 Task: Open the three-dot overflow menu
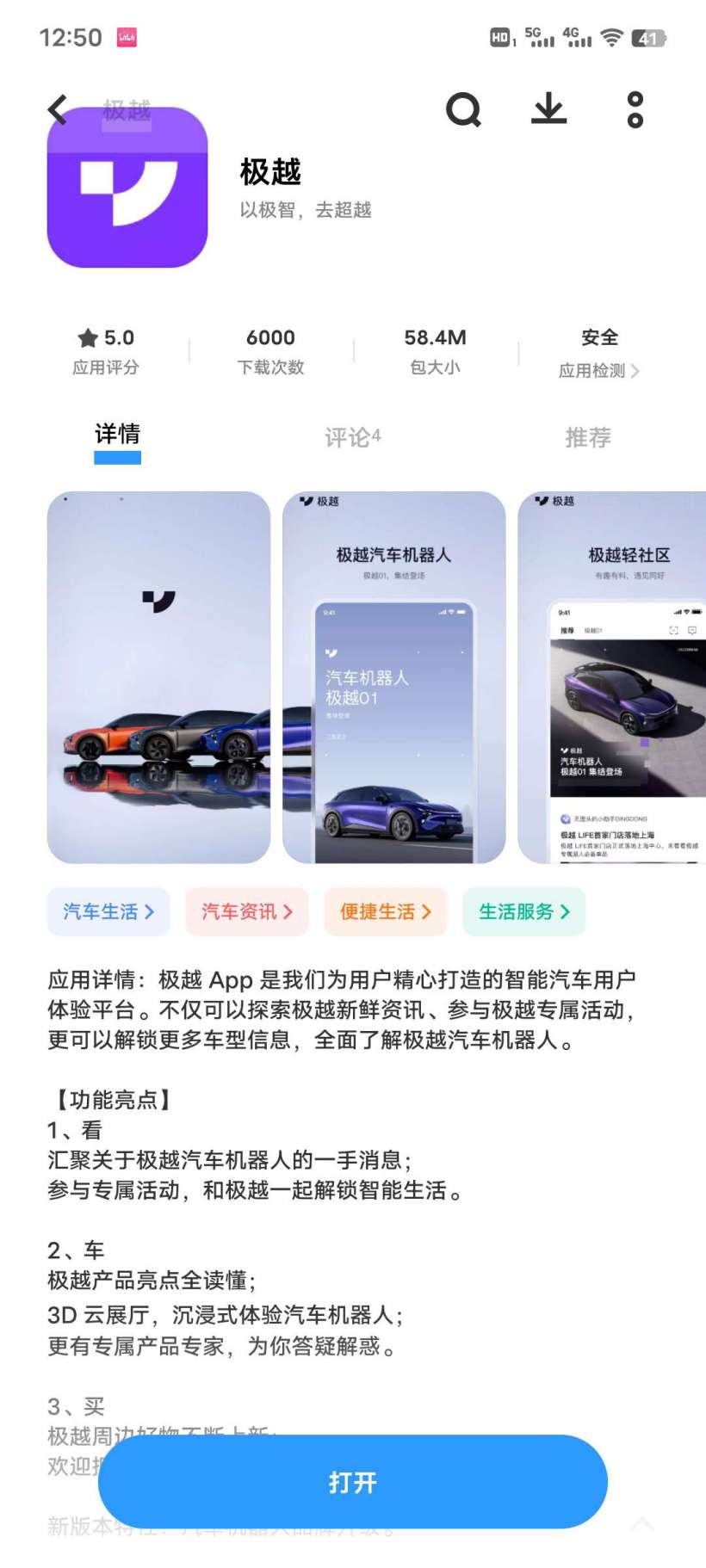635,109
